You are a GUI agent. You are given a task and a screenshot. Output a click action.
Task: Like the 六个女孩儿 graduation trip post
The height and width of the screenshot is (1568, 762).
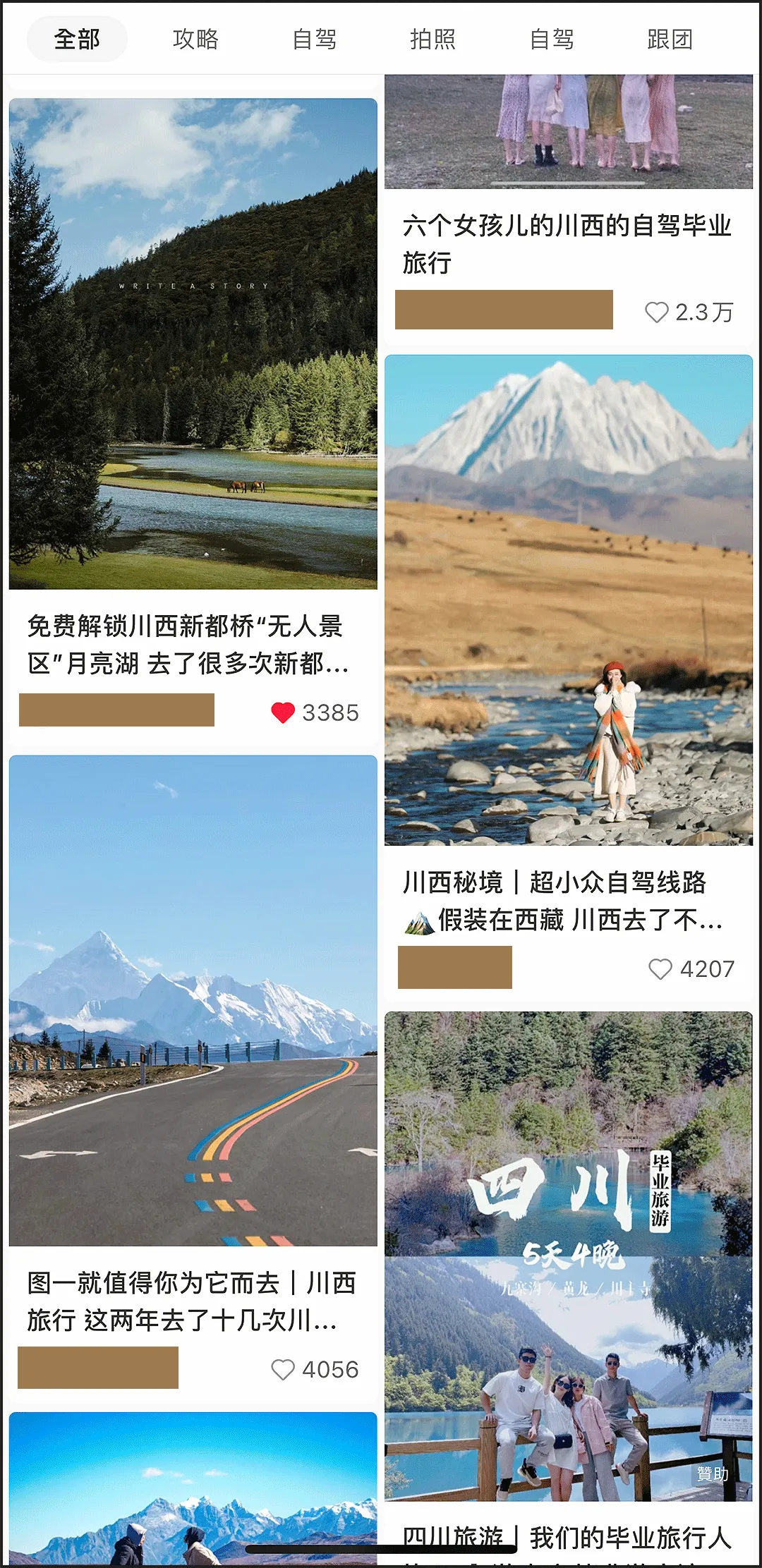tap(657, 312)
